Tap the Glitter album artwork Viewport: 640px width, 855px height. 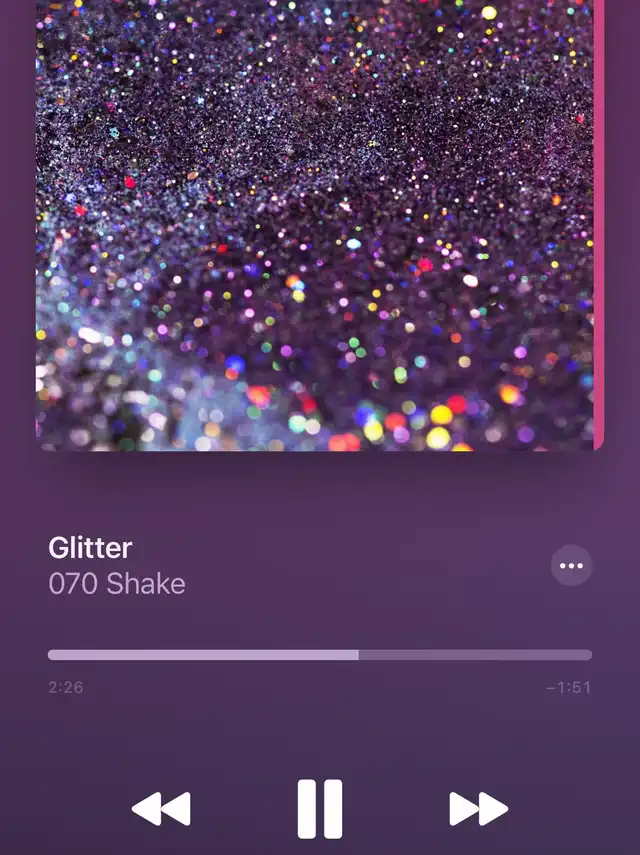(315, 224)
